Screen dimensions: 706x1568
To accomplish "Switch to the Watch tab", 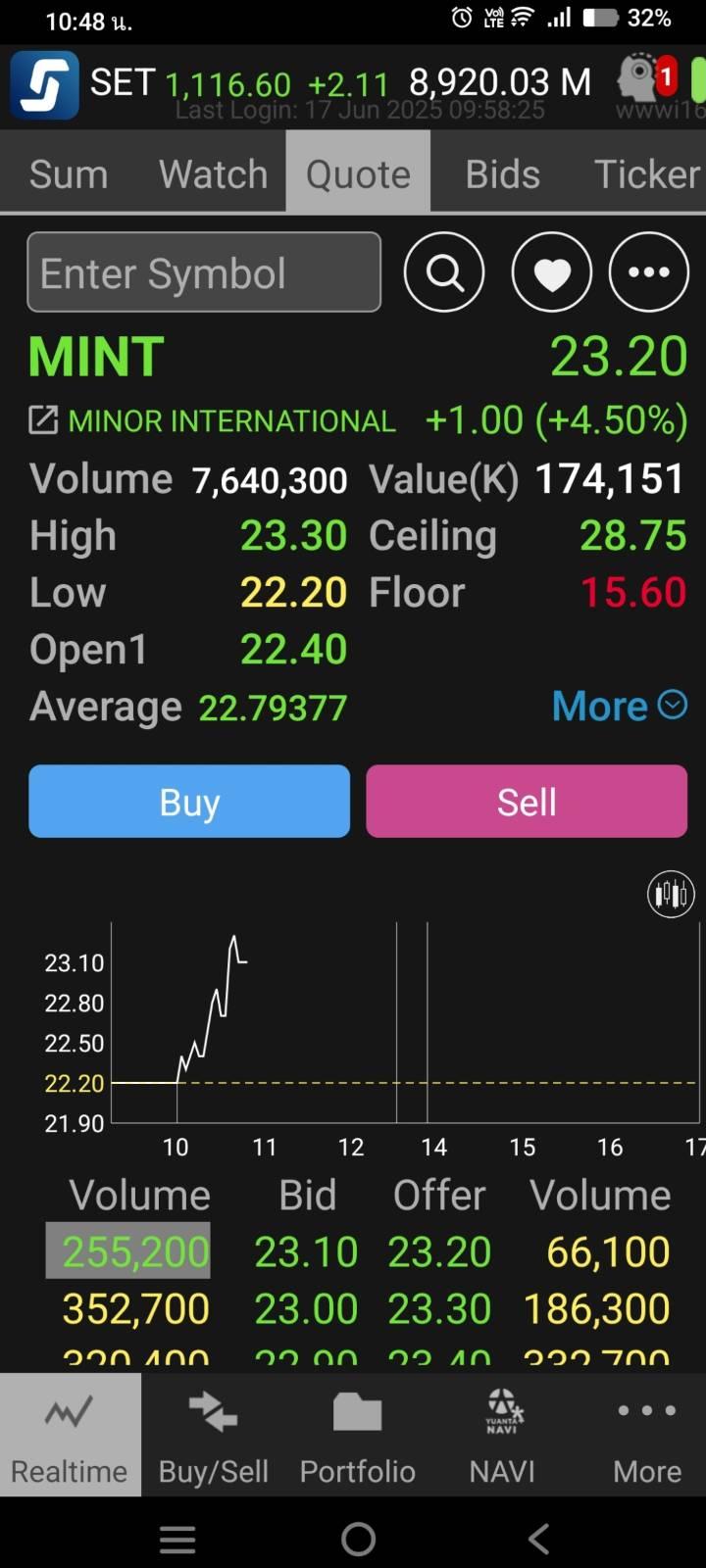I will coord(213,174).
